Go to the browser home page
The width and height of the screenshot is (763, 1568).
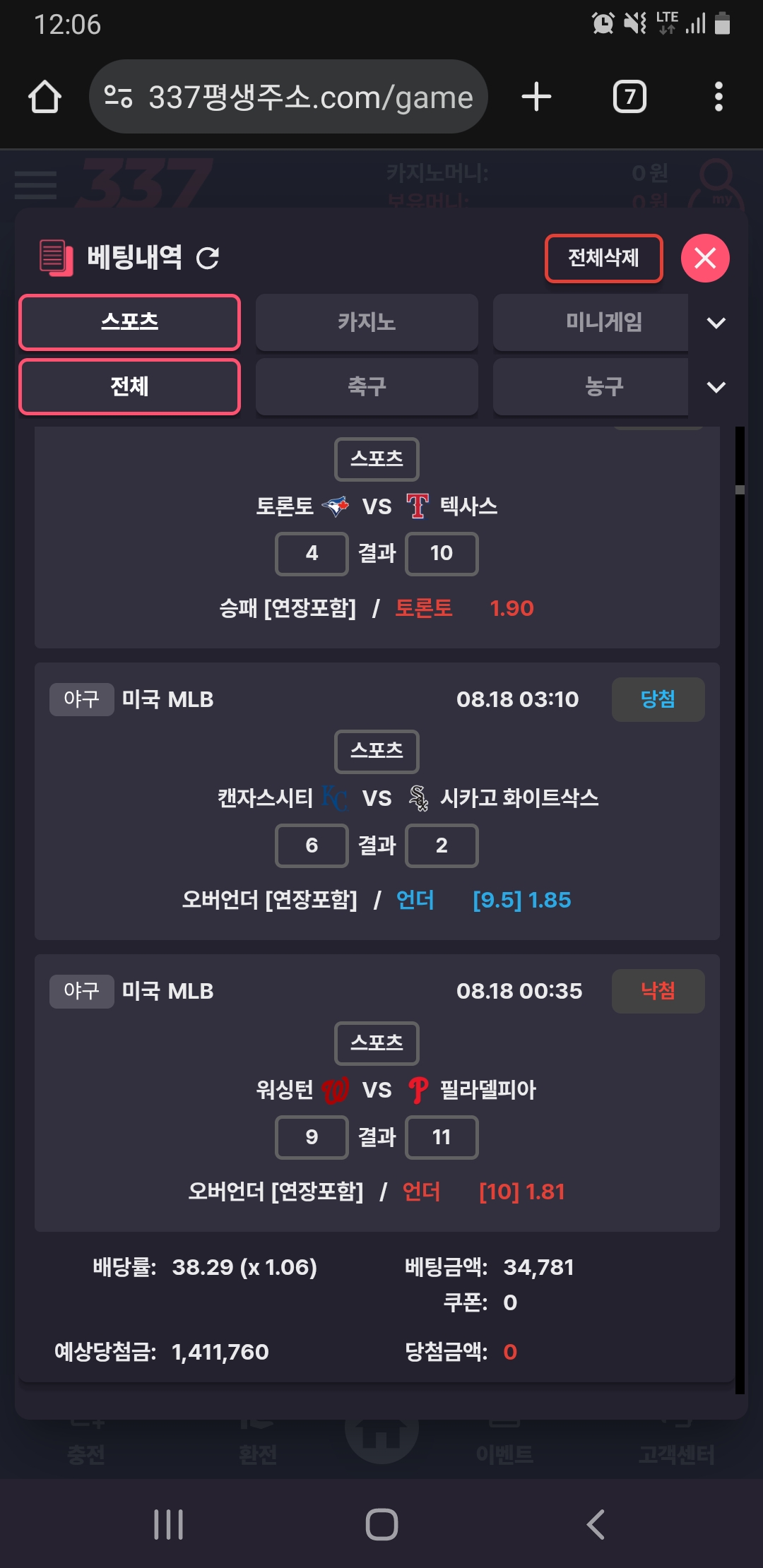pyautogui.click(x=45, y=97)
